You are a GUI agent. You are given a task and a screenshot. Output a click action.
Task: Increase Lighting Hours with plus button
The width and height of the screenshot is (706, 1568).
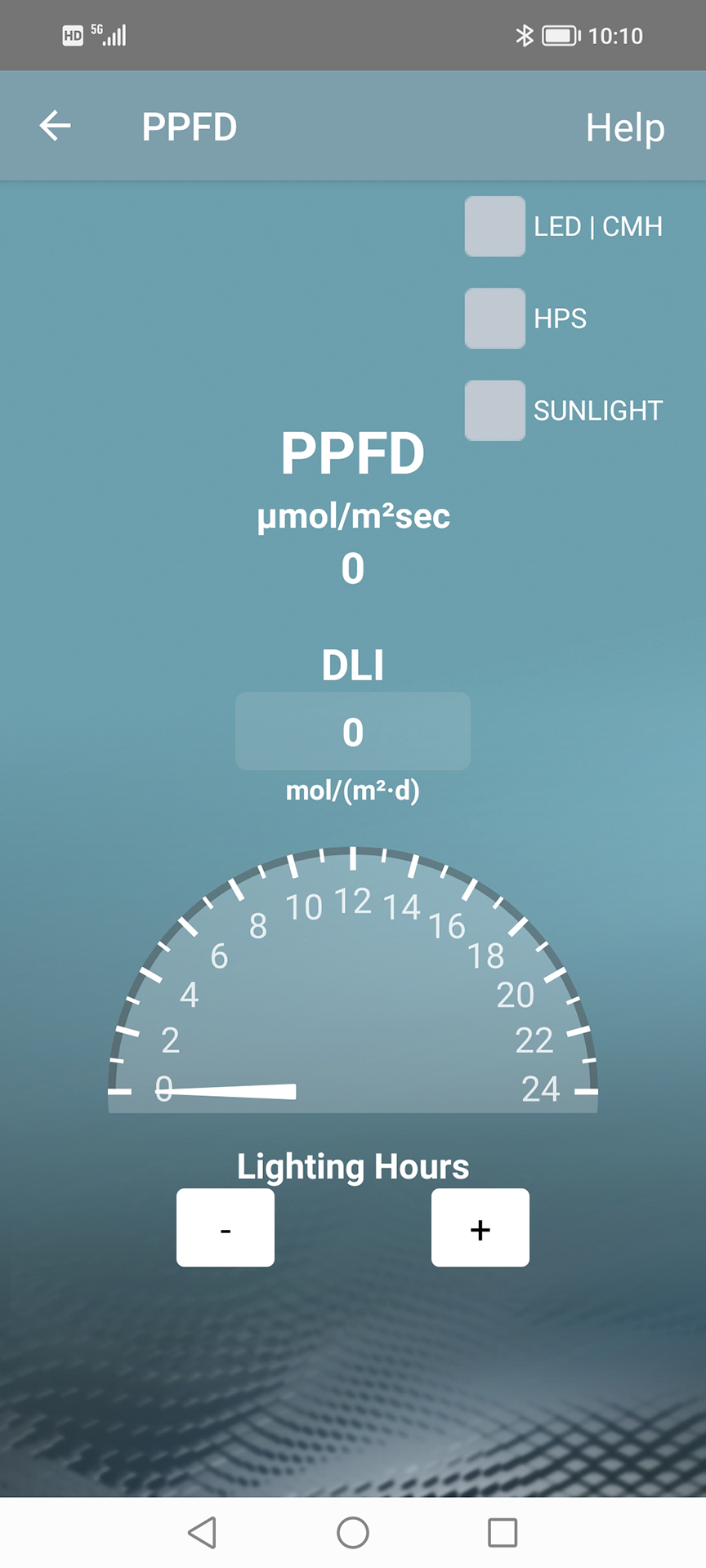coord(480,1227)
